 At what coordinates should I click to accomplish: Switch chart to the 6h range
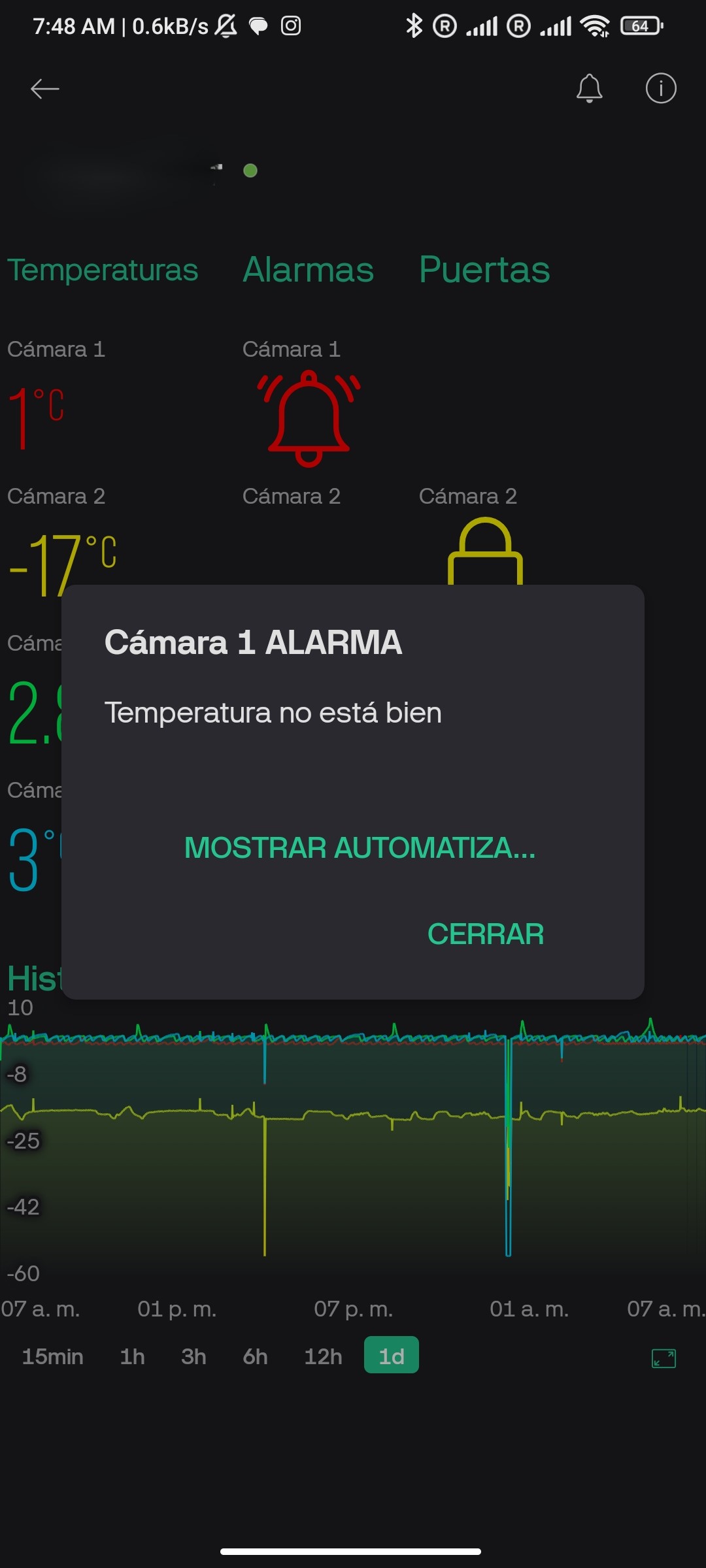click(255, 1357)
